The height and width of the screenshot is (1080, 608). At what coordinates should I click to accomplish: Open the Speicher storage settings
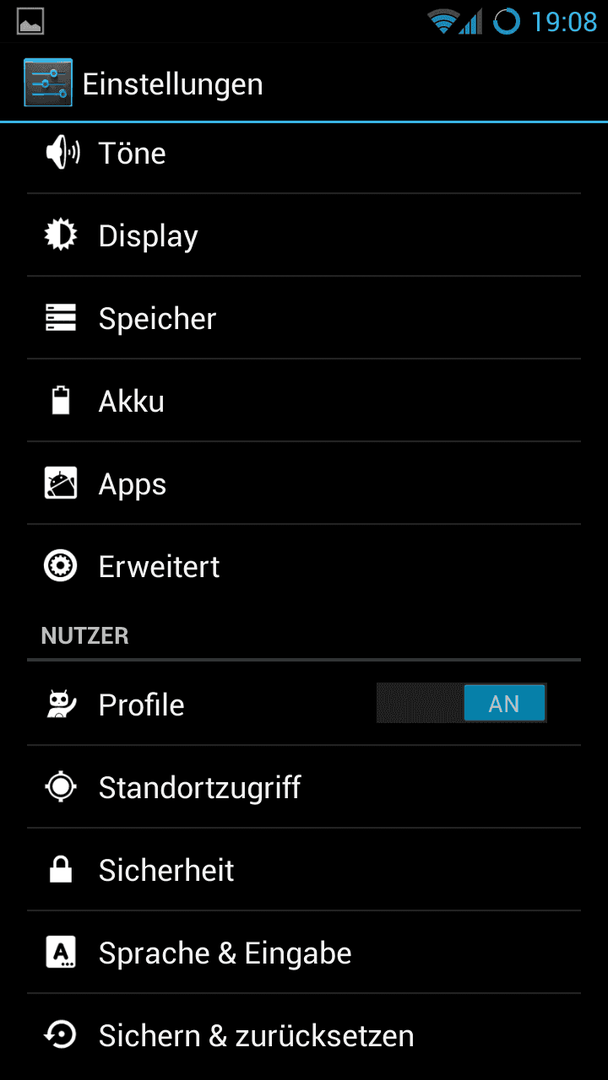304,318
